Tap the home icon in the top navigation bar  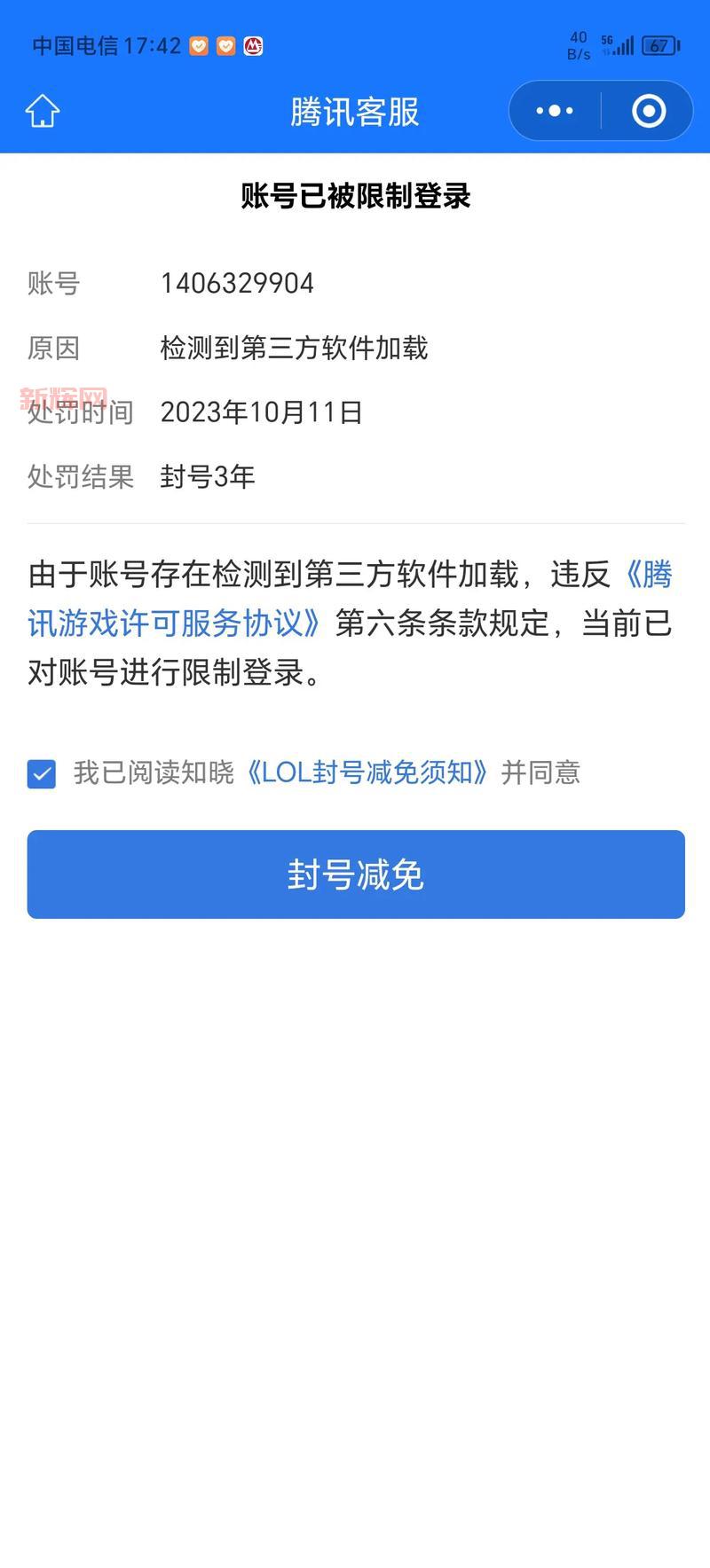(x=41, y=111)
